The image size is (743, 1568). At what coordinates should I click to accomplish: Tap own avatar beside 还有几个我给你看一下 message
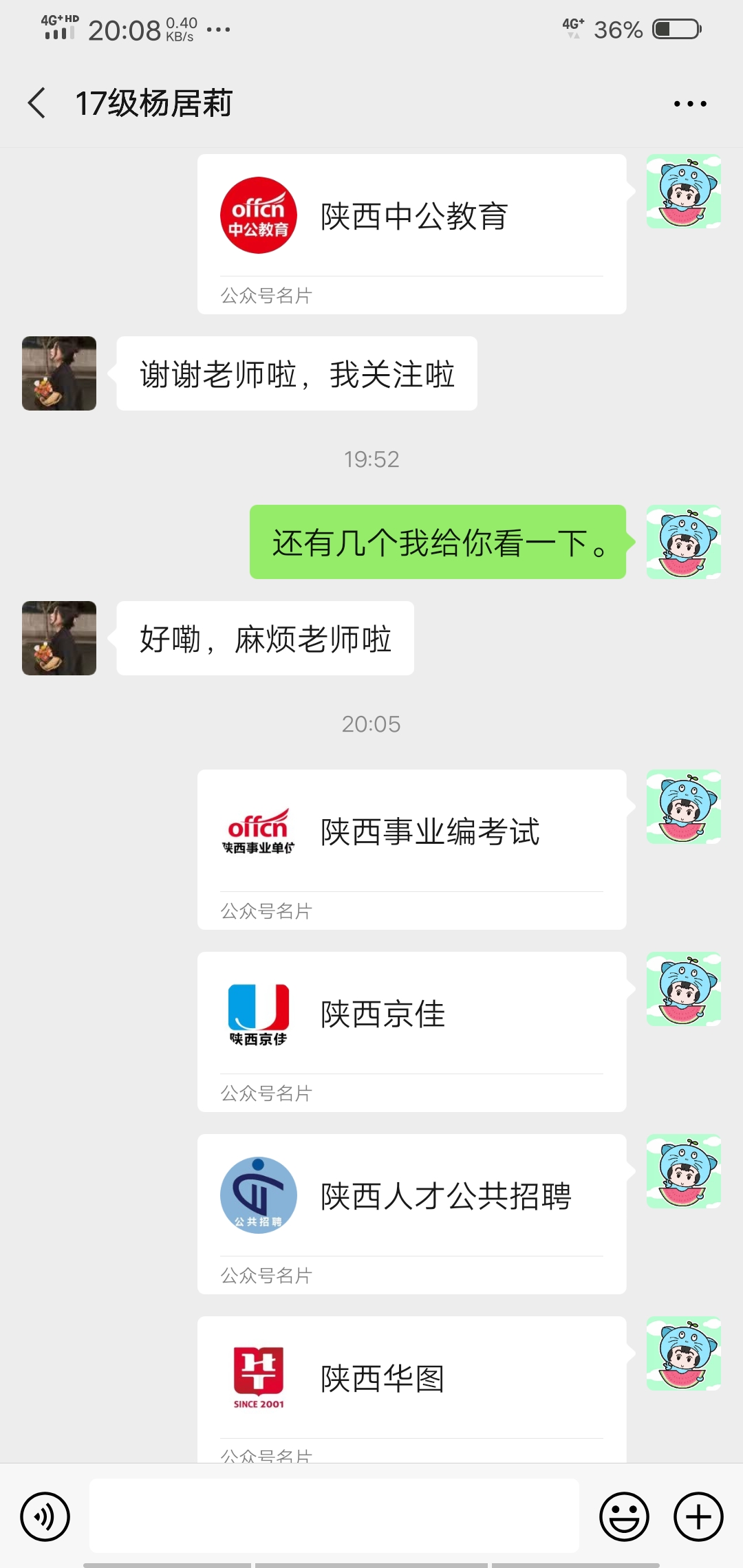[683, 542]
